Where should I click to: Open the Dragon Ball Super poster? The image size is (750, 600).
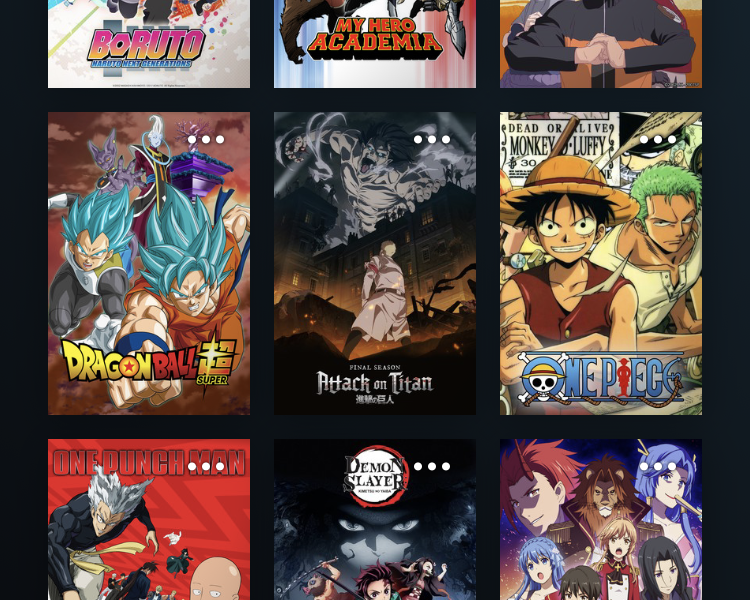pyautogui.click(x=149, y=280)
